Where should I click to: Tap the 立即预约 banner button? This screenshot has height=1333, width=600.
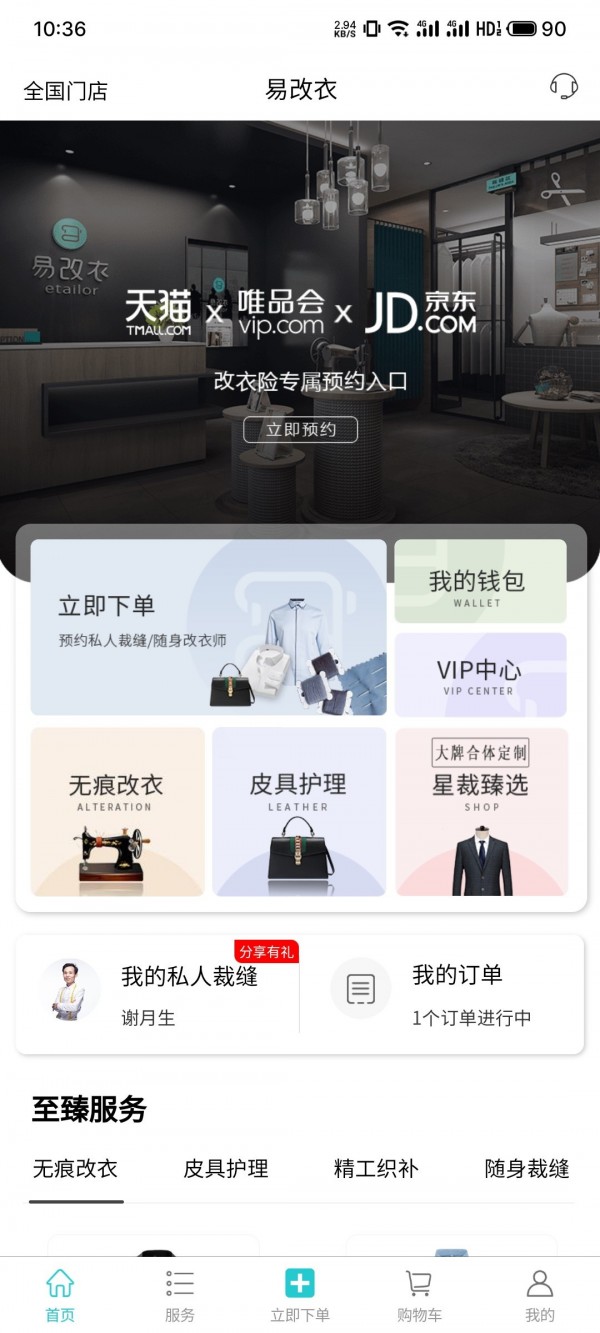point(300,430)
